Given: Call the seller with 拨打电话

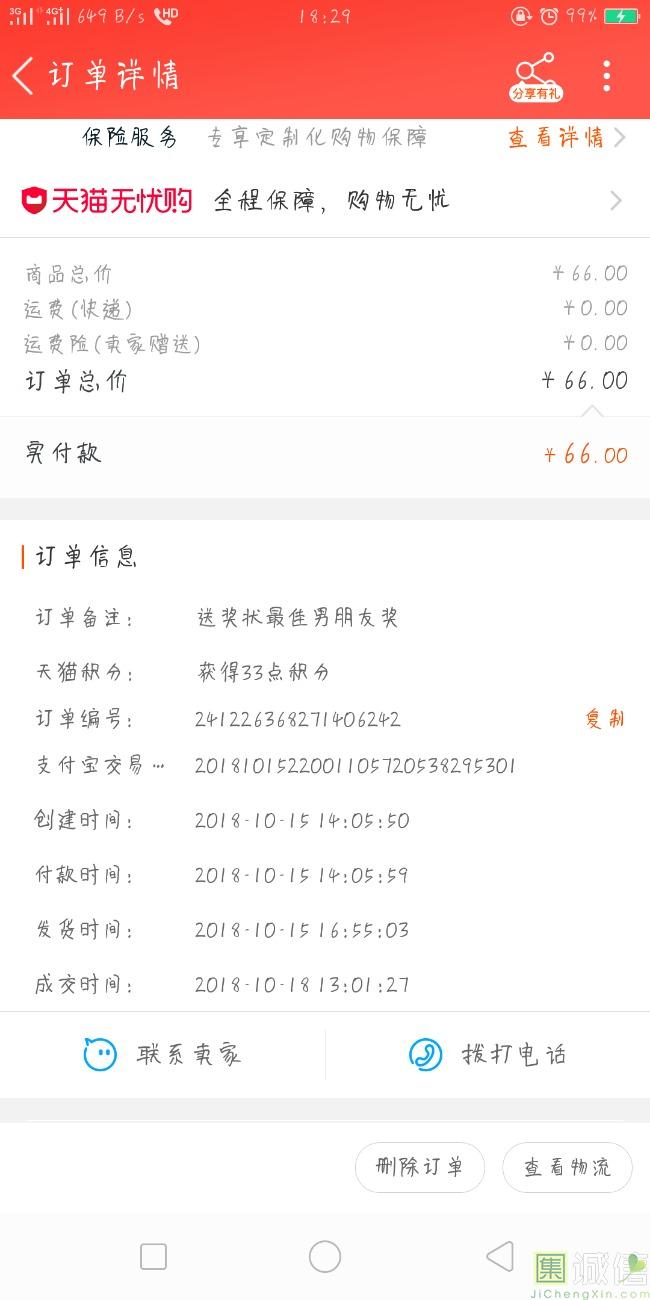Looking at the screenshot, I should pyautogui.click(x=488, y=1054).
